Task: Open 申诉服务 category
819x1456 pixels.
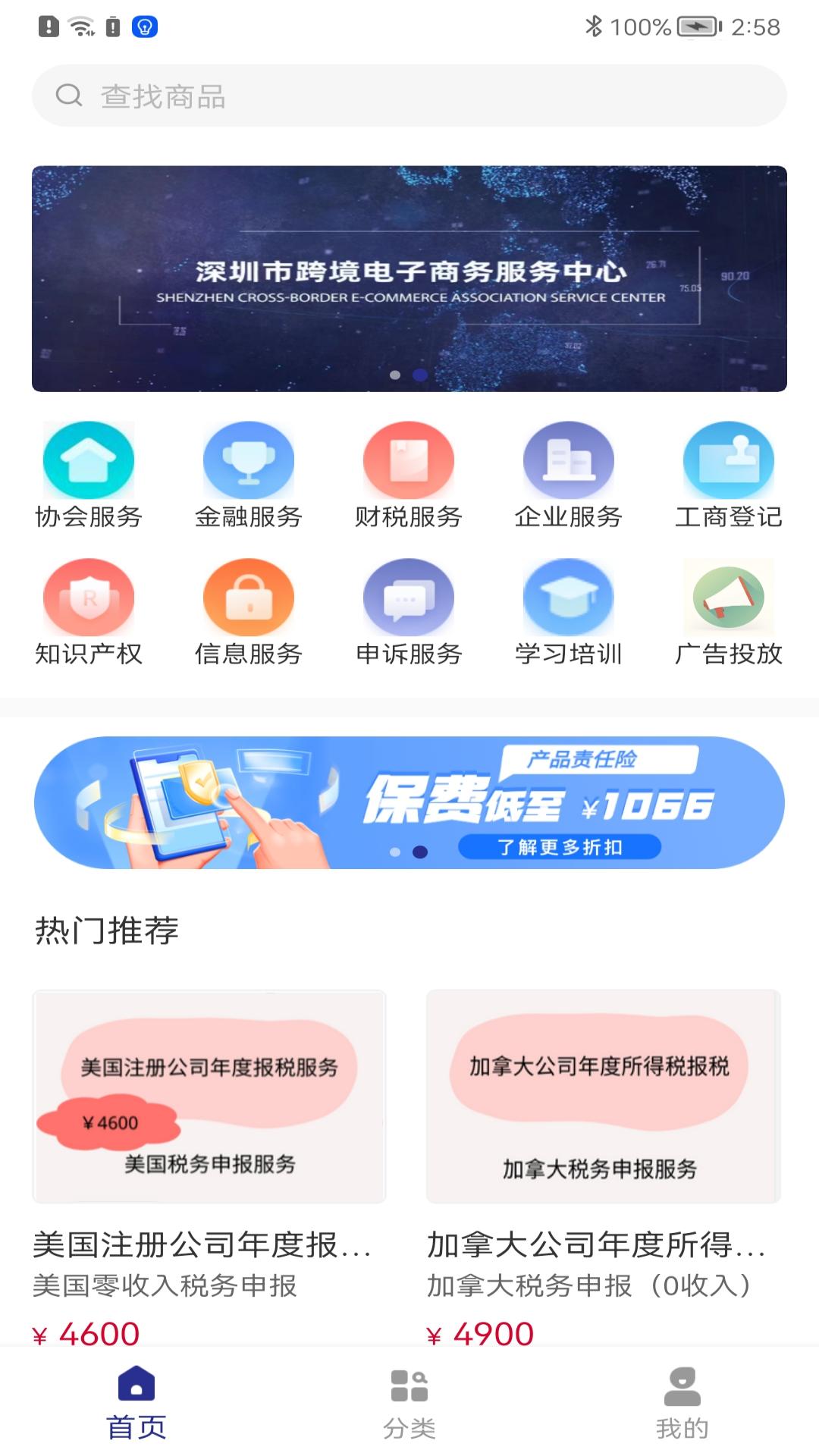Action: click(x=409, y=613)
